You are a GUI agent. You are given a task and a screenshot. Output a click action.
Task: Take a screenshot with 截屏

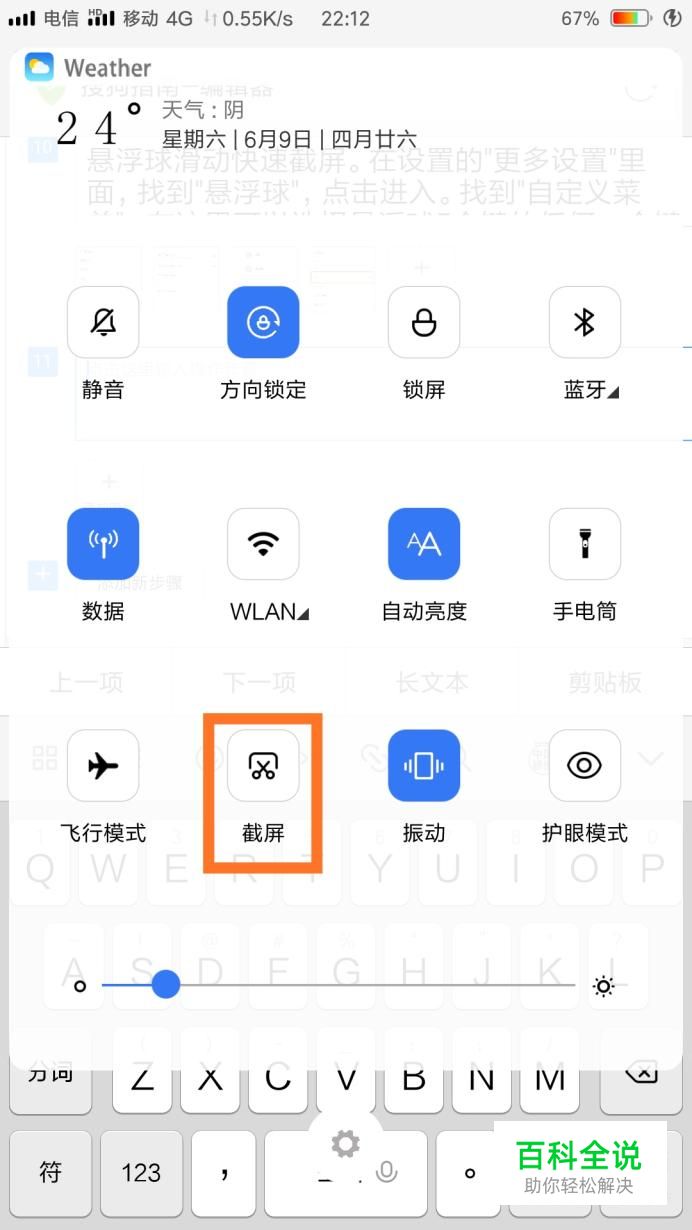[x=263, y=766]
